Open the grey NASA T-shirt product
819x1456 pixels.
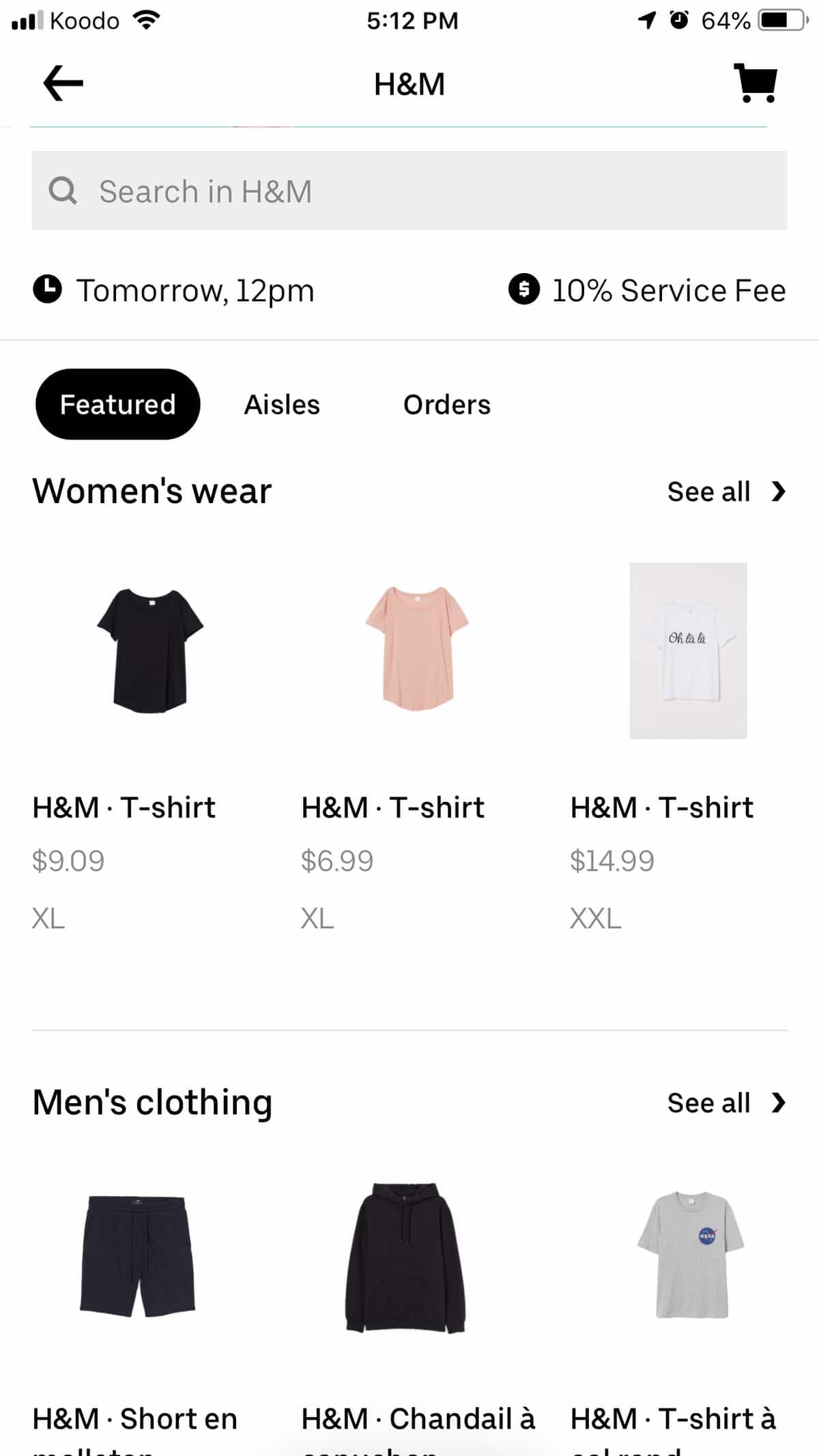pos(690,1255)
